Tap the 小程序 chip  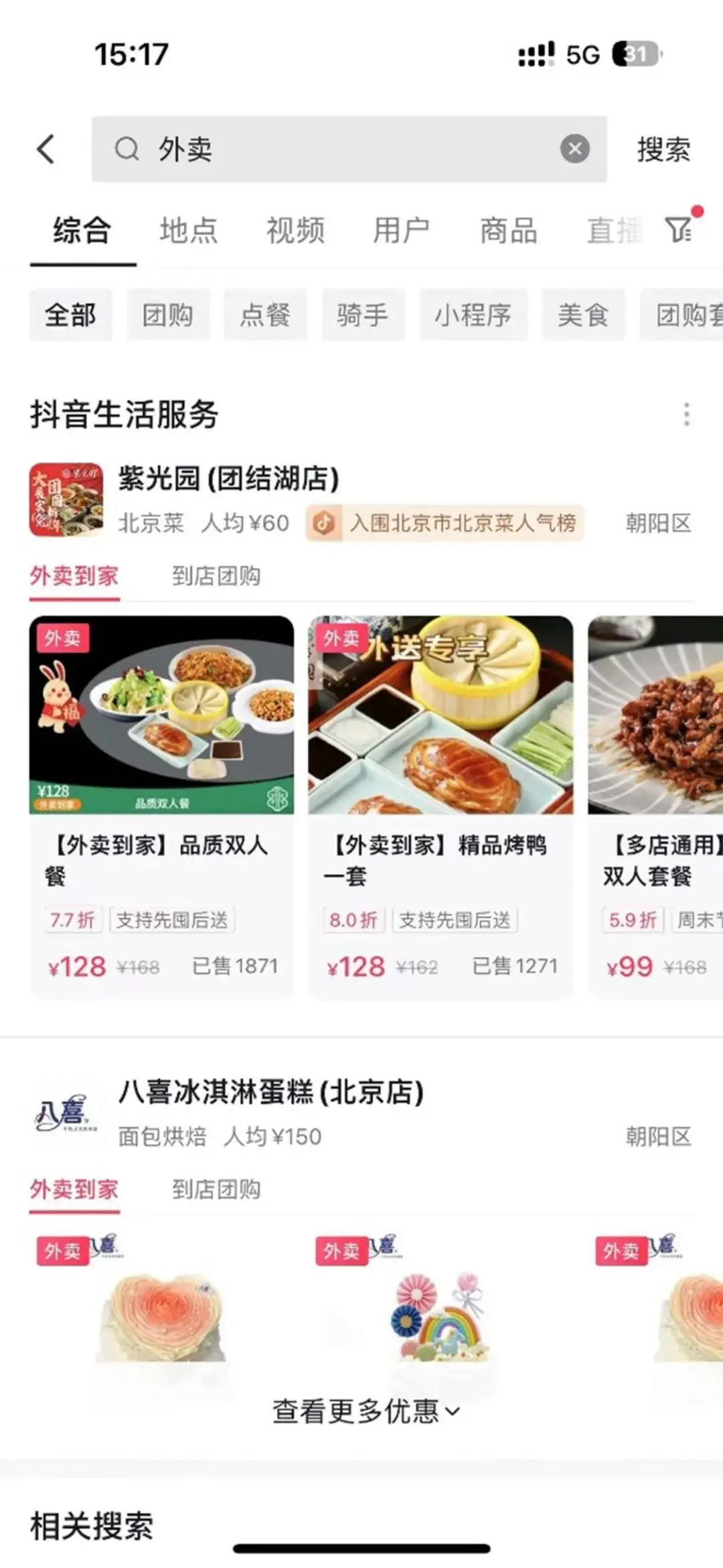tap(473, 315)
